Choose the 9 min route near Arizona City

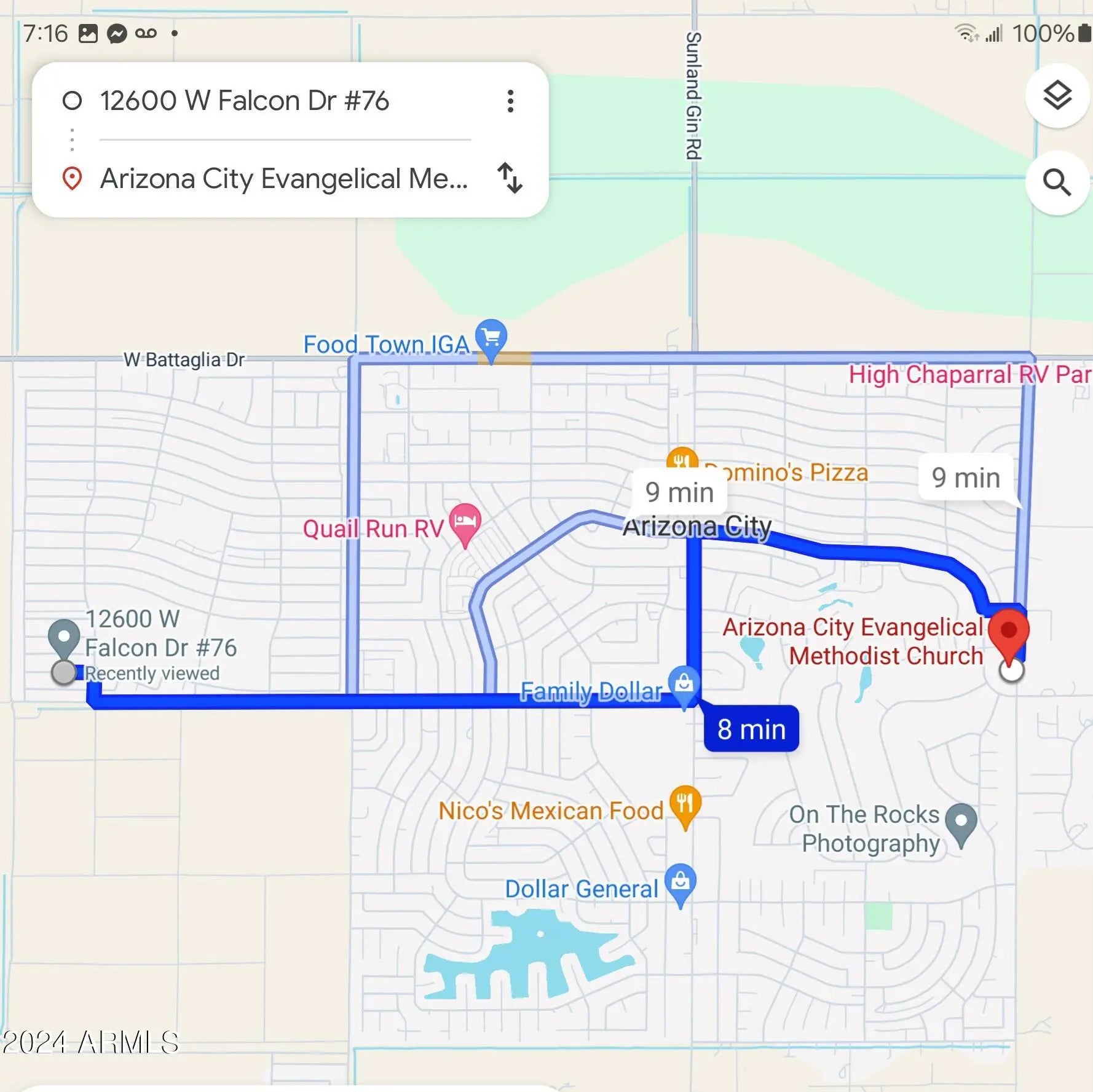tap(679, 492)
